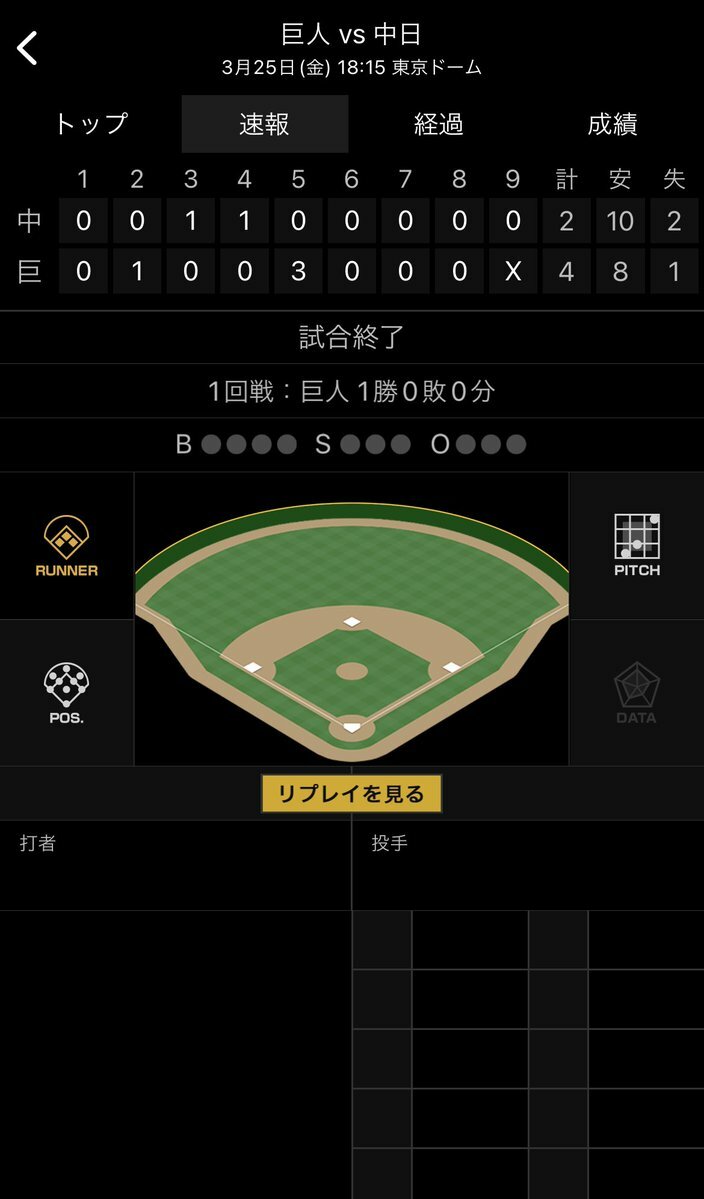The width and height of the screenshot is (704, 1199).
Task: Select the 速報 tab
Action: [x=265, y=124]
